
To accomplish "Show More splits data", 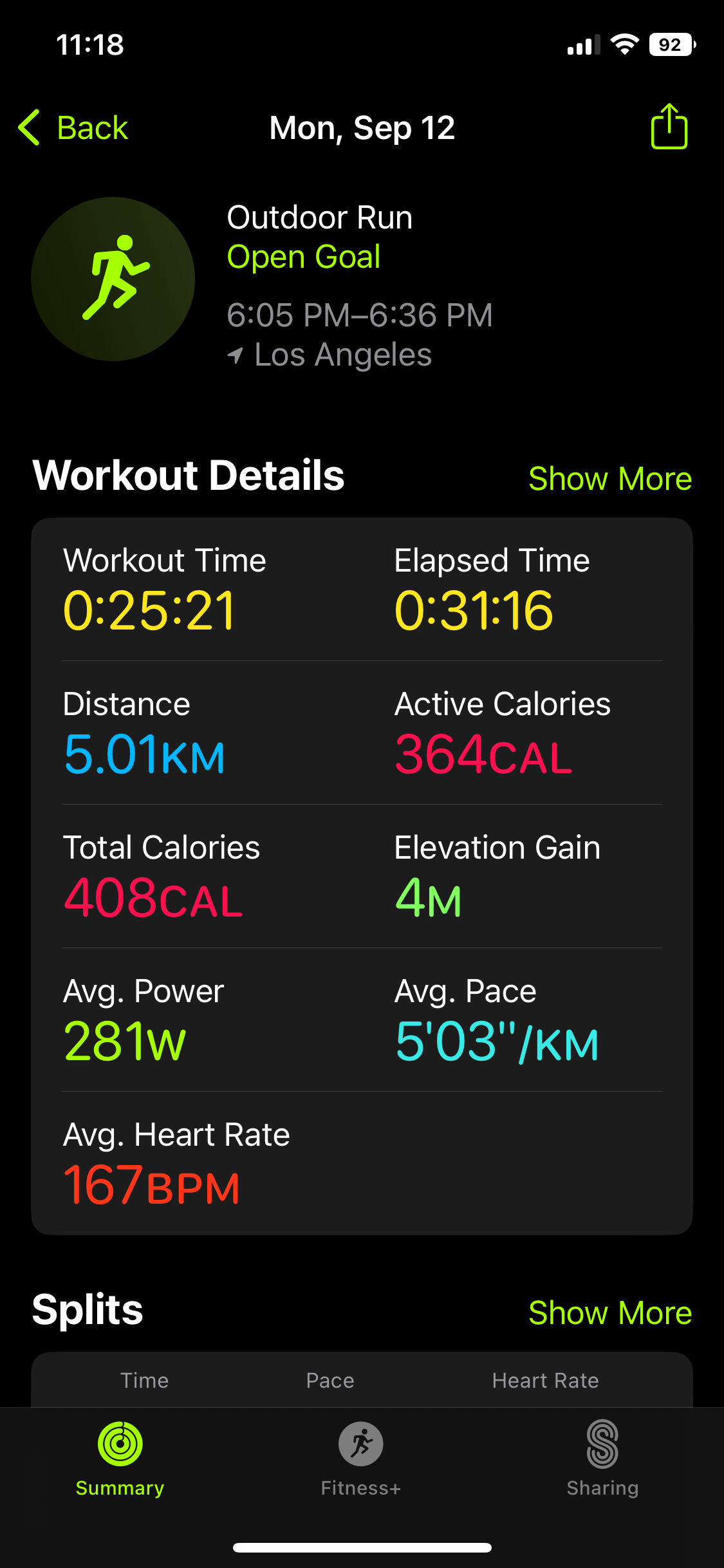I will pyautogui.click(x=610, y=1312).
